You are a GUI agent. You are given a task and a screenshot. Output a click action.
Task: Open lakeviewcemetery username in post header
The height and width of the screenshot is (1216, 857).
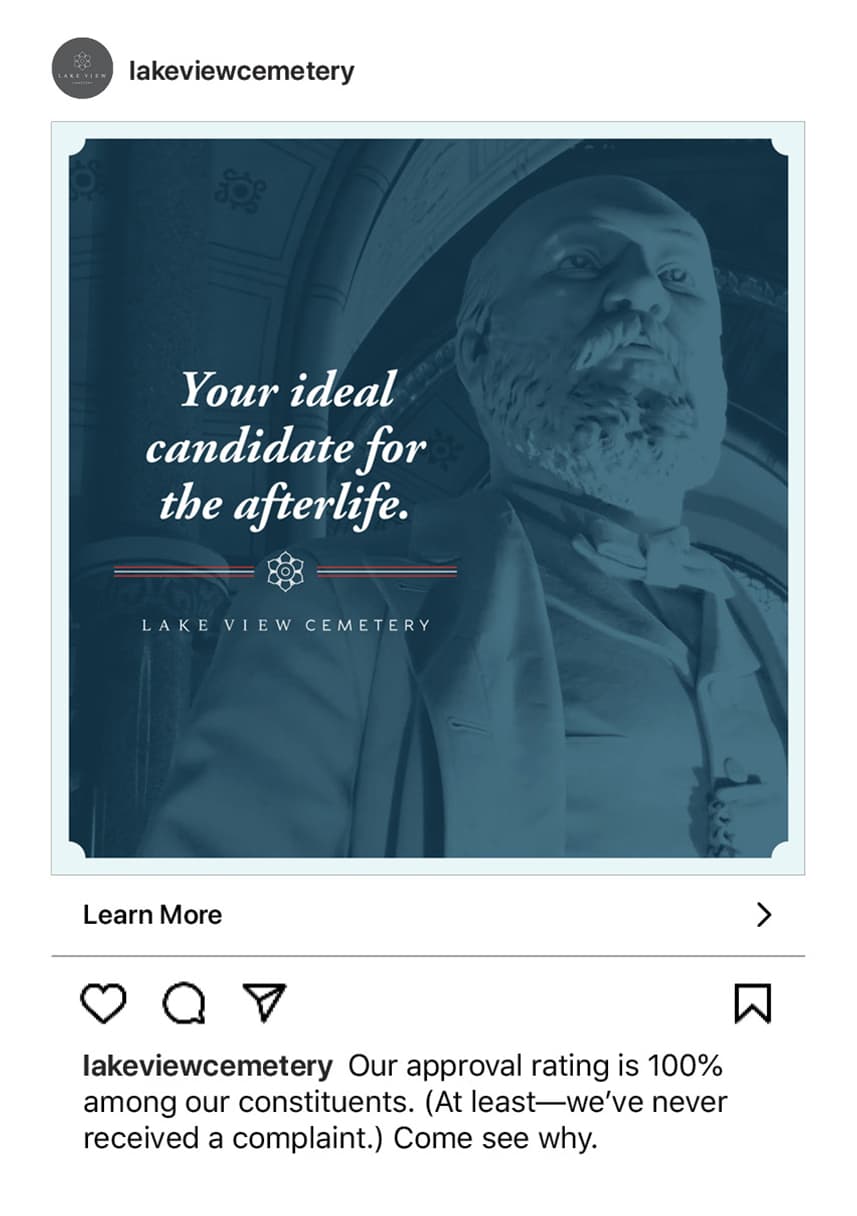click(241, 71)
